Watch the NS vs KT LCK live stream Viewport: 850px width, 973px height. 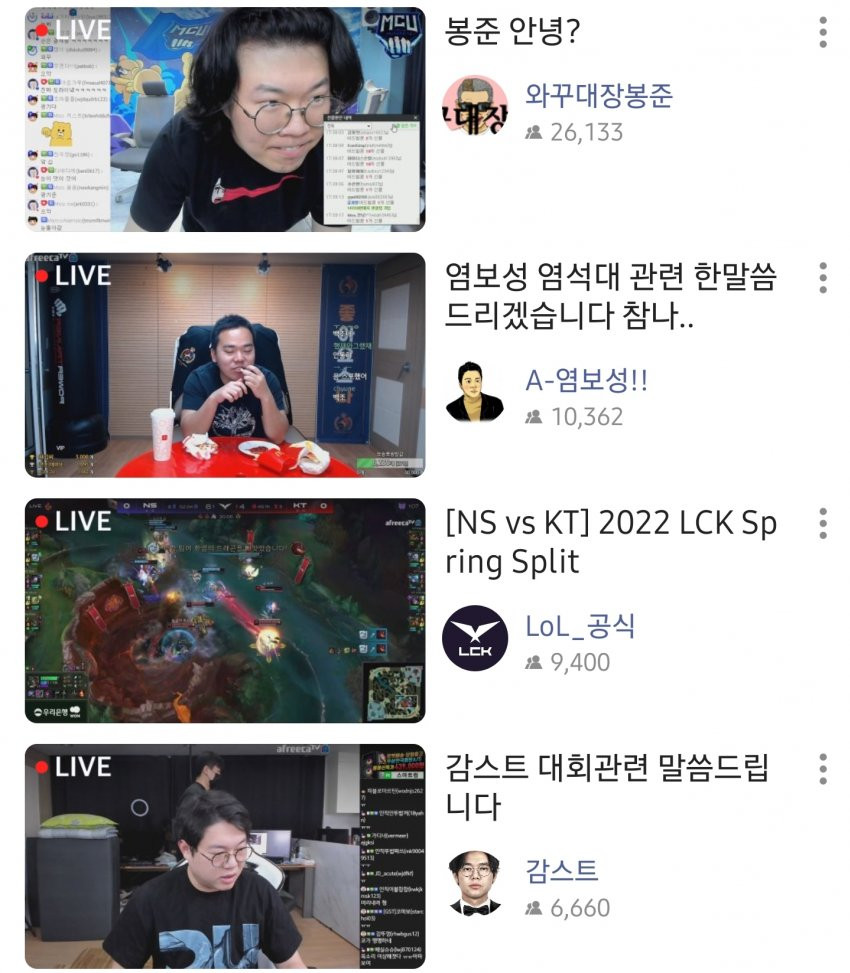pos(225,611)
